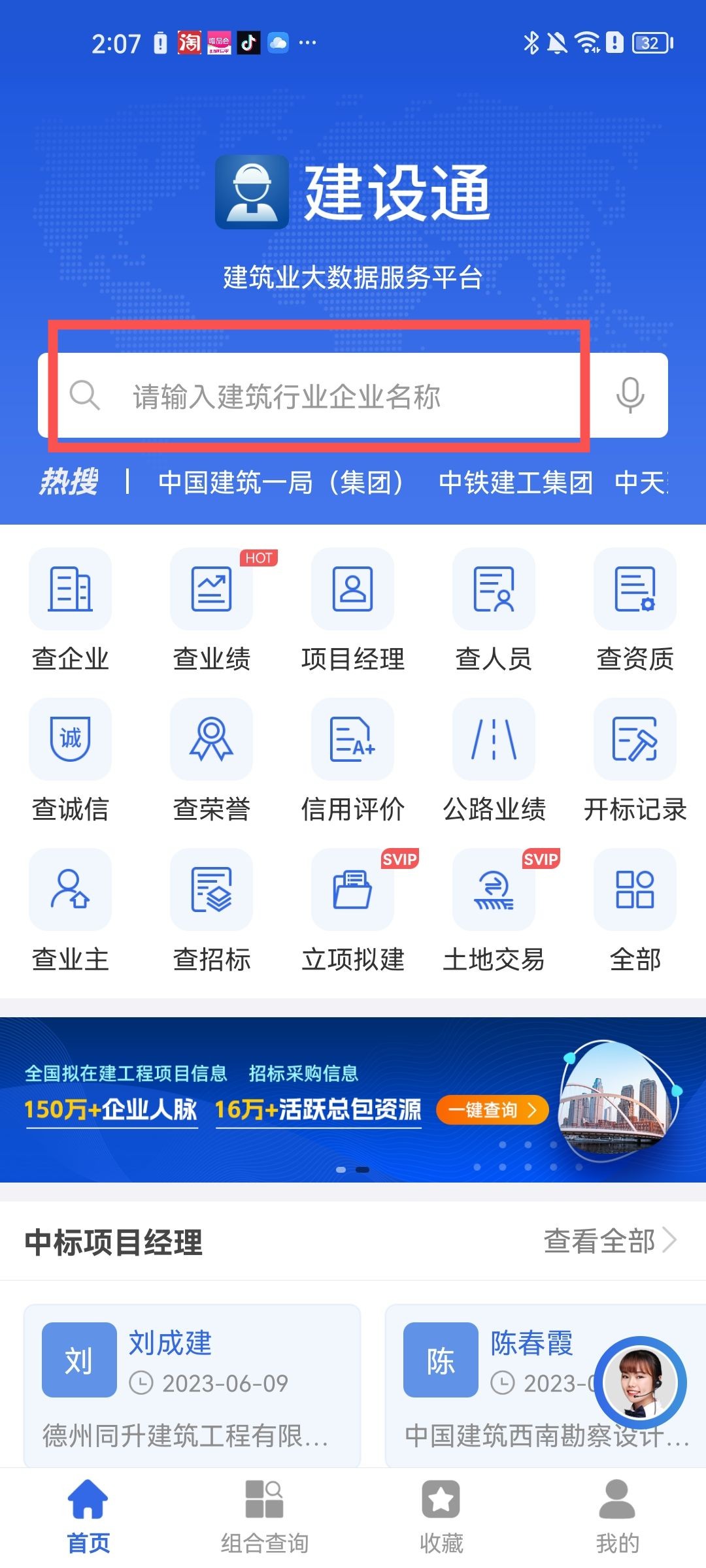The image size is (706, 1568).
Task: Click the 信用评价 credit rating icon
Action: 352,740
